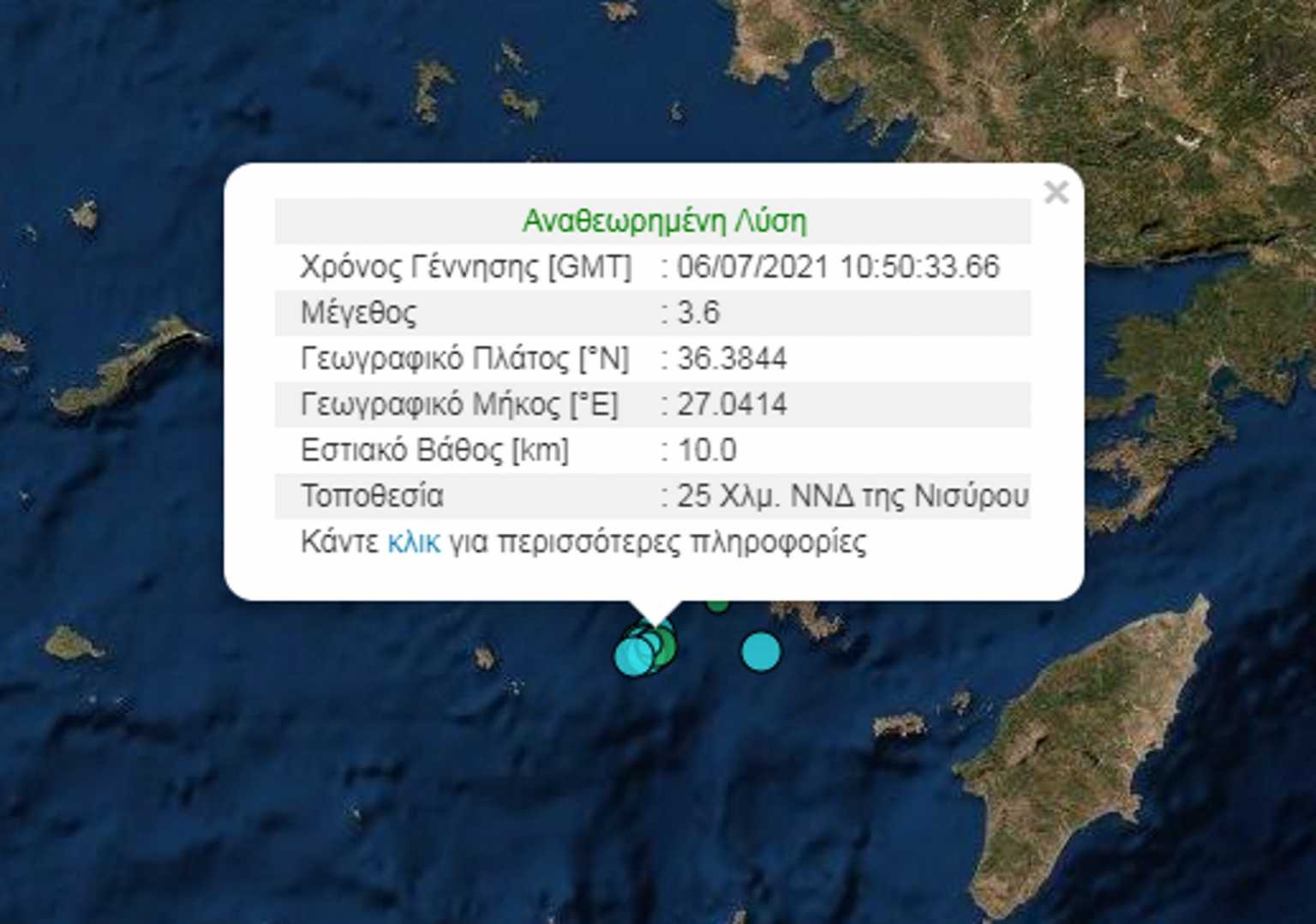Select the isolated cyan earthquake marker
This screenshot has height=924, width=1316.
tap(760, 651)
